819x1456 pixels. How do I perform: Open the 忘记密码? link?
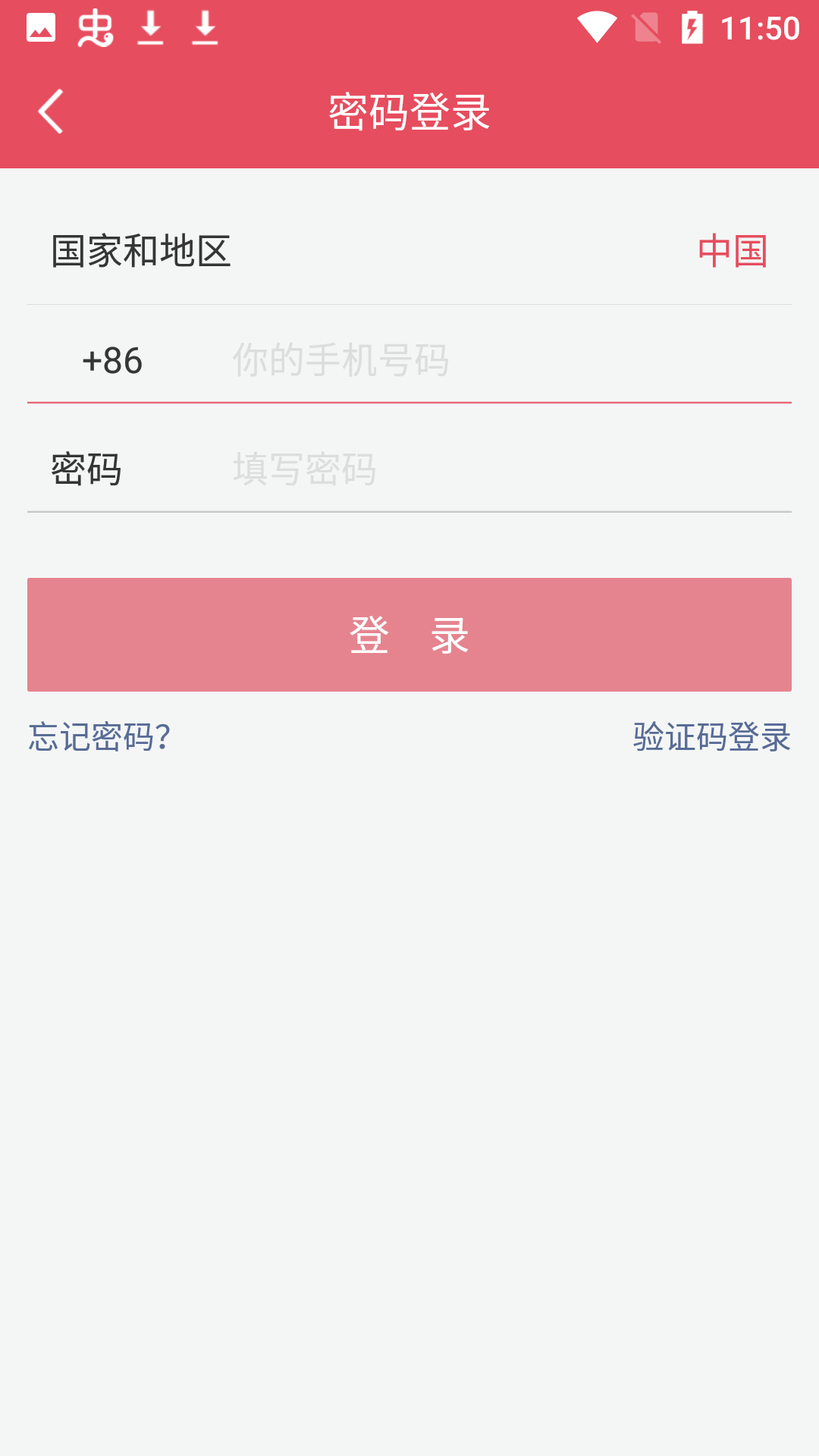pos(99,737)
